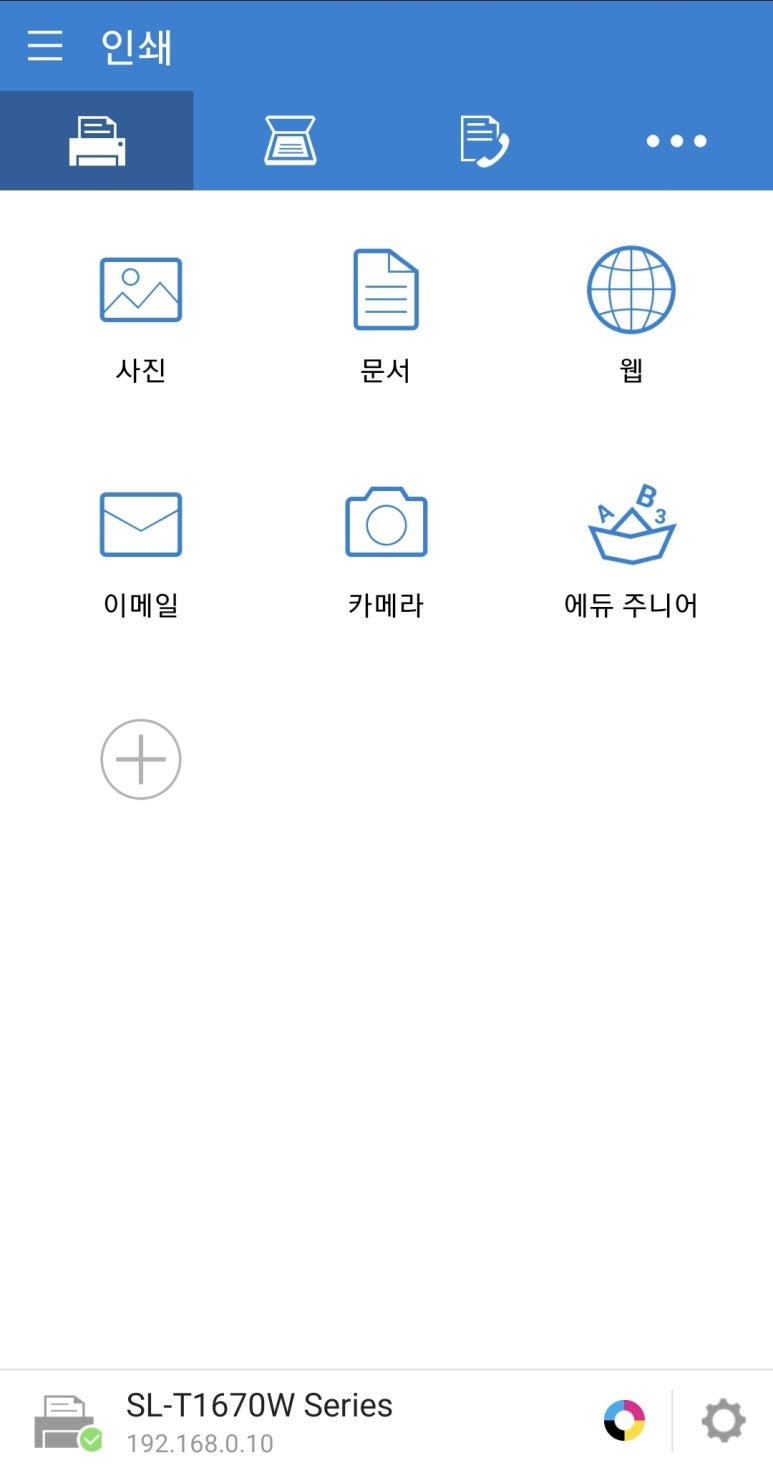
Task: Select the fax tab icon
Action: 482,140
